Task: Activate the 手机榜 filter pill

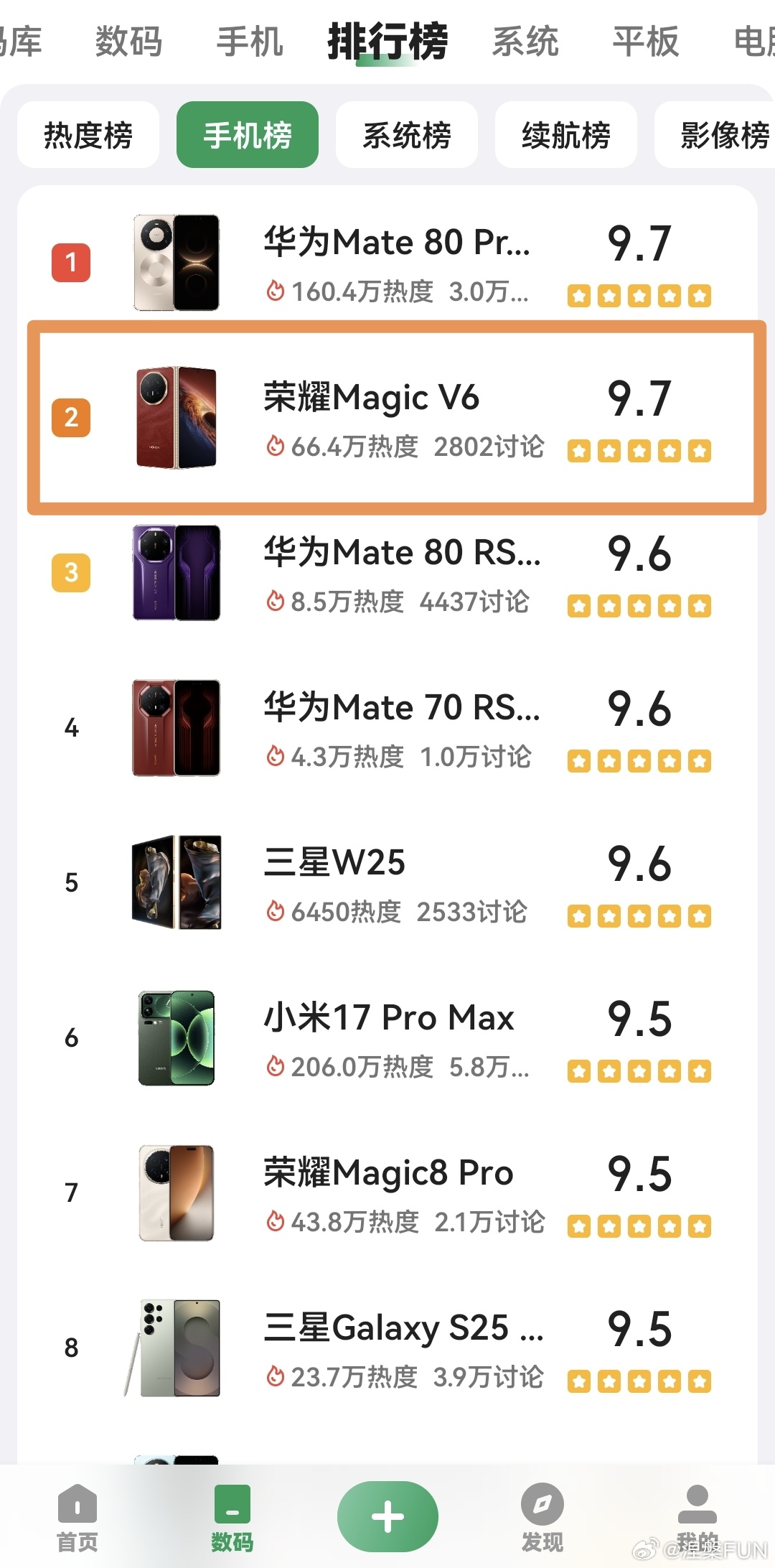Action: click(x=247, y=135)
